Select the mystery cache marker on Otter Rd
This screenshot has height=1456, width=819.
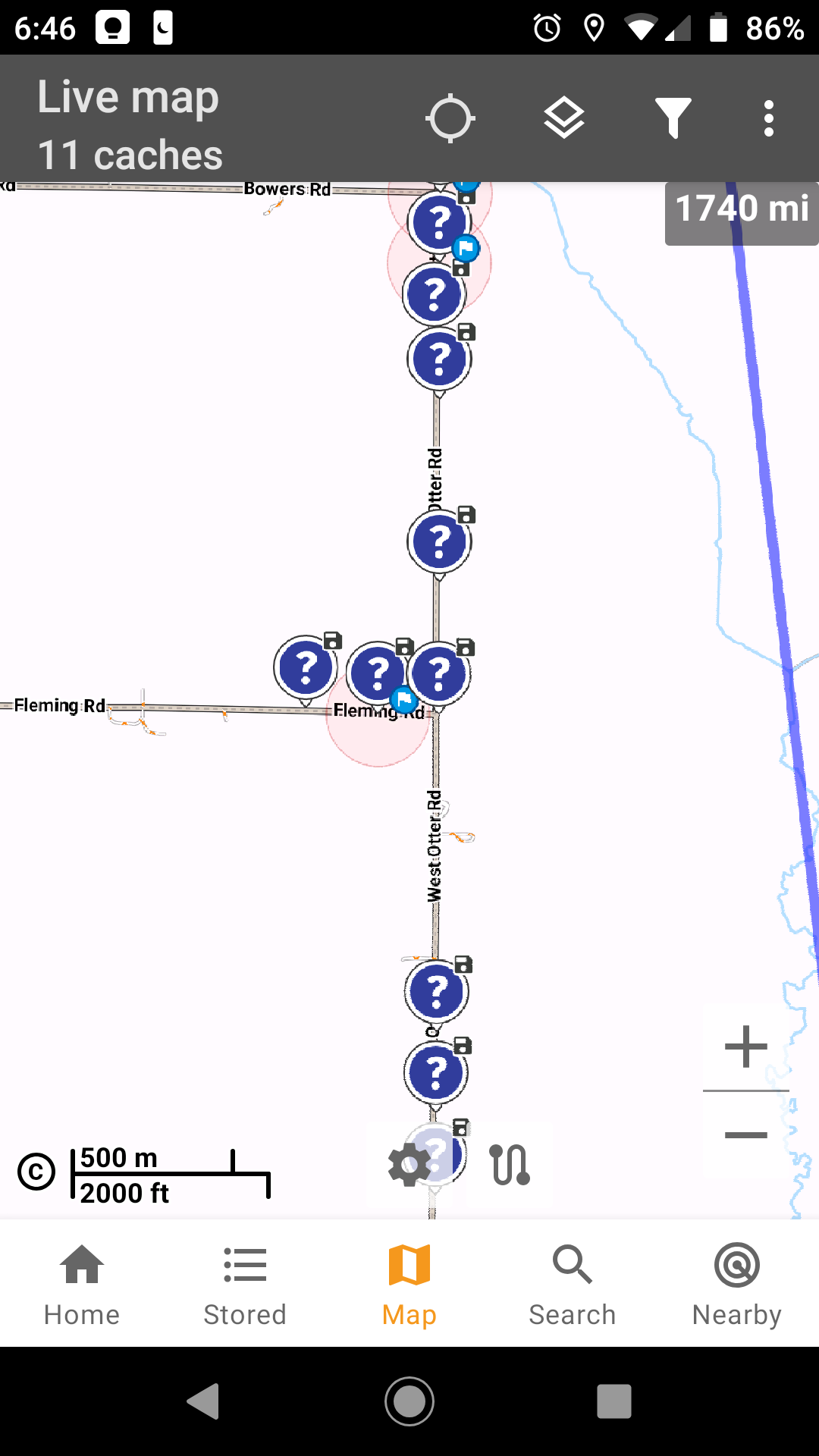pyautogui.click(x=438, y=542)
